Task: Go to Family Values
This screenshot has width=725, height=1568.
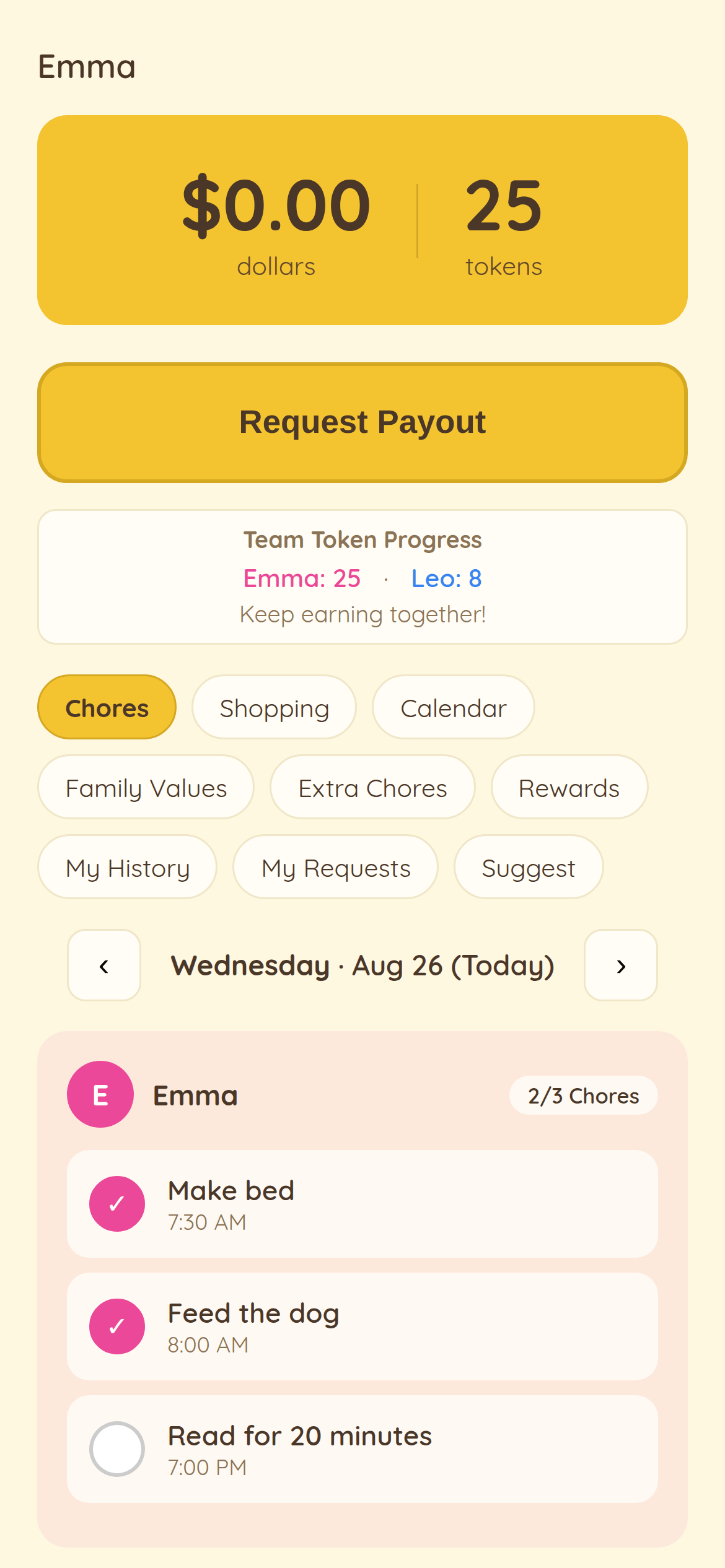Action: pos(146,787)
